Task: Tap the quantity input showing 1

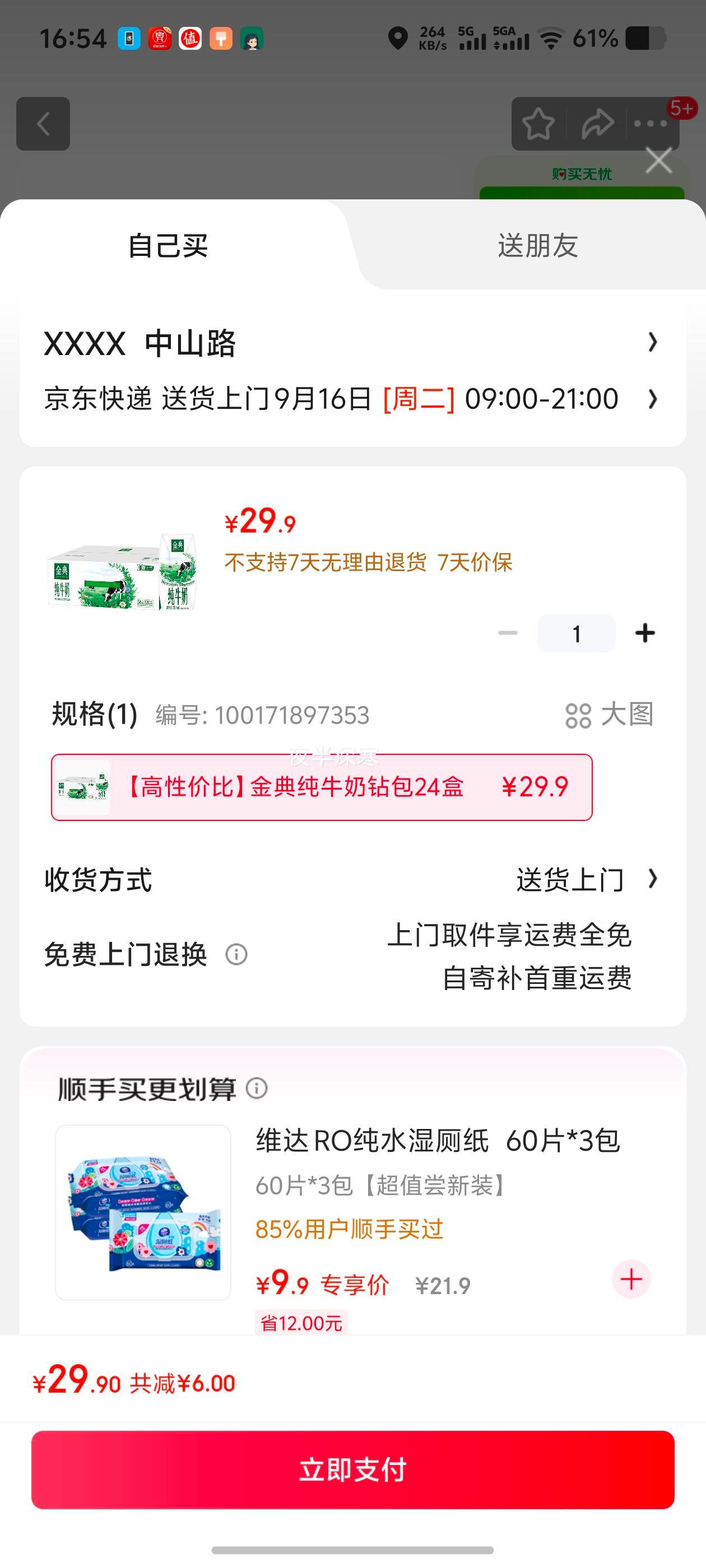Action: pyautogui.click(x=576, y=633)
